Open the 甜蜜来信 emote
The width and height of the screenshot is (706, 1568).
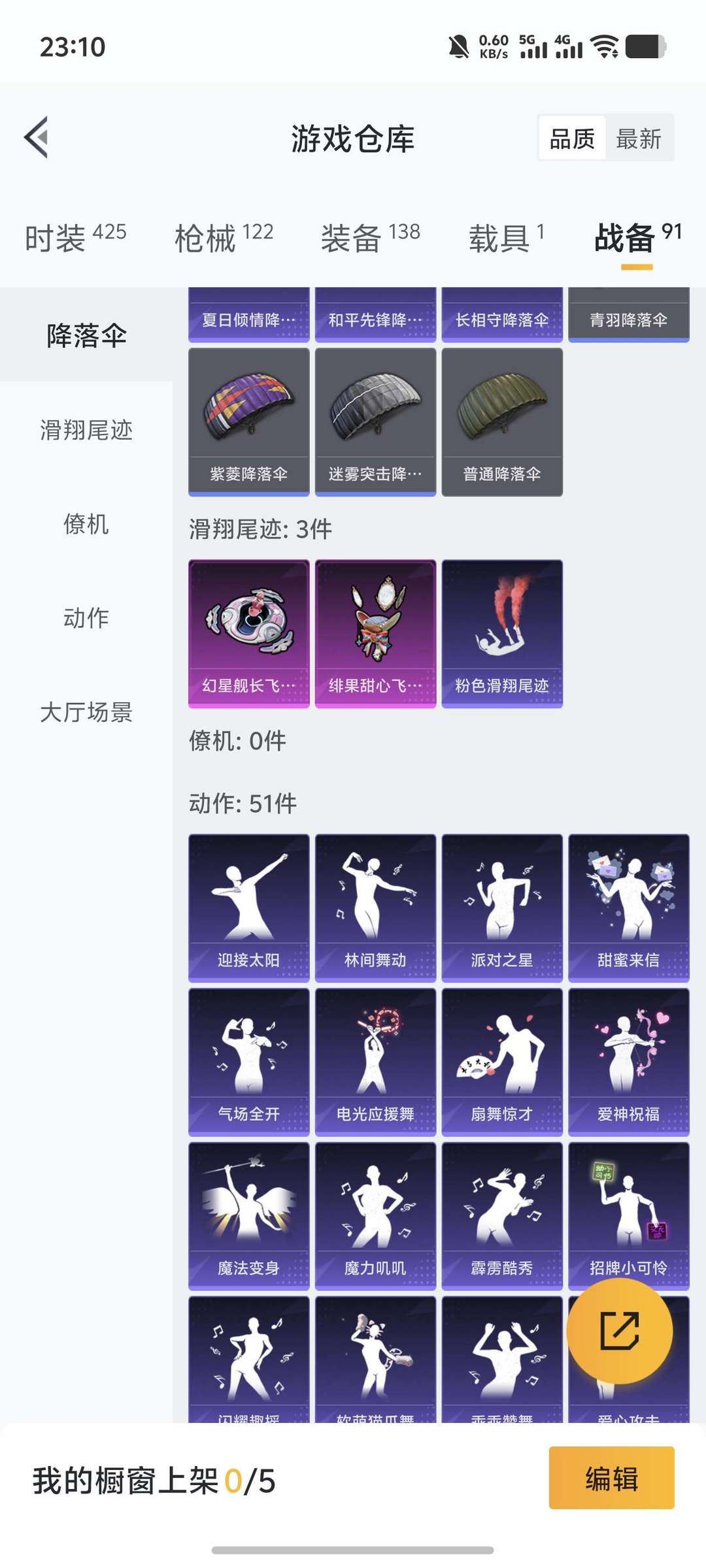coord(629,908)
